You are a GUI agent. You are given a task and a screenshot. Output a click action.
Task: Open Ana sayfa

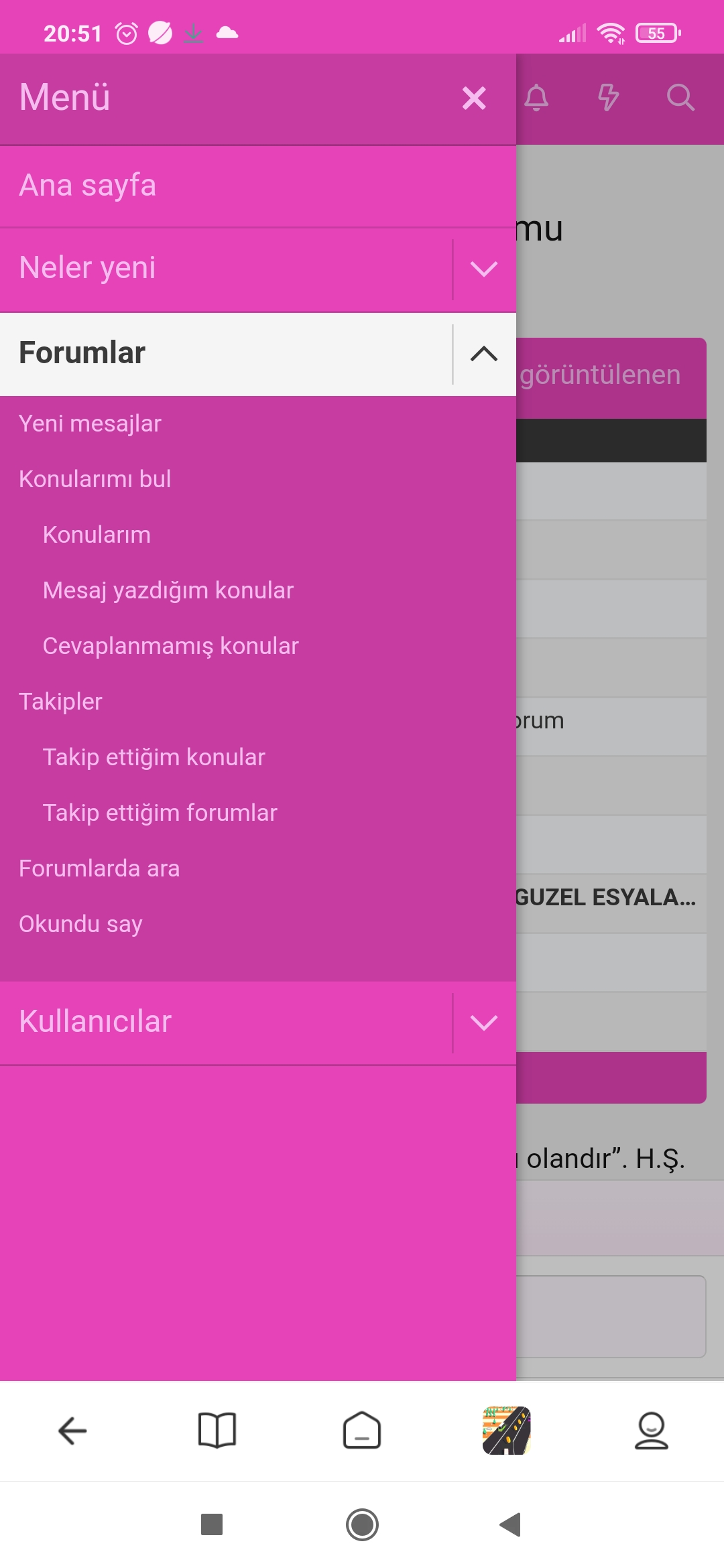click(x=88, y=186)
